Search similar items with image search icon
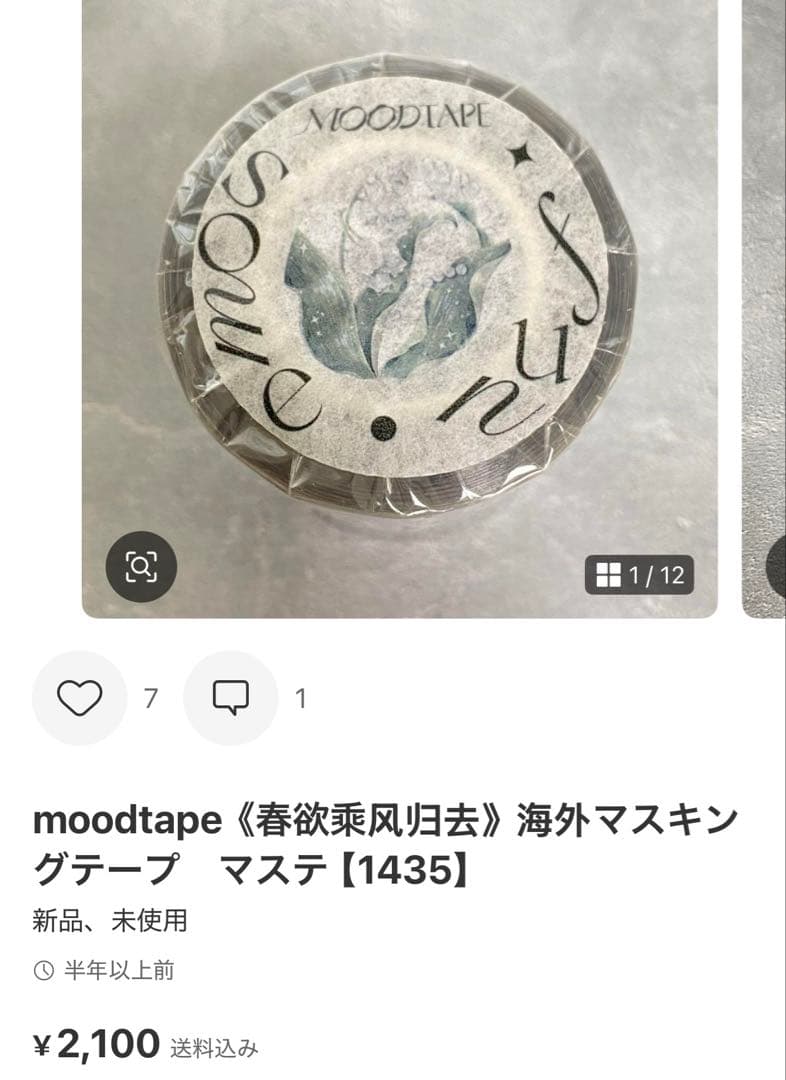This screenshot has height=1080, width=786. click(141, 566)
